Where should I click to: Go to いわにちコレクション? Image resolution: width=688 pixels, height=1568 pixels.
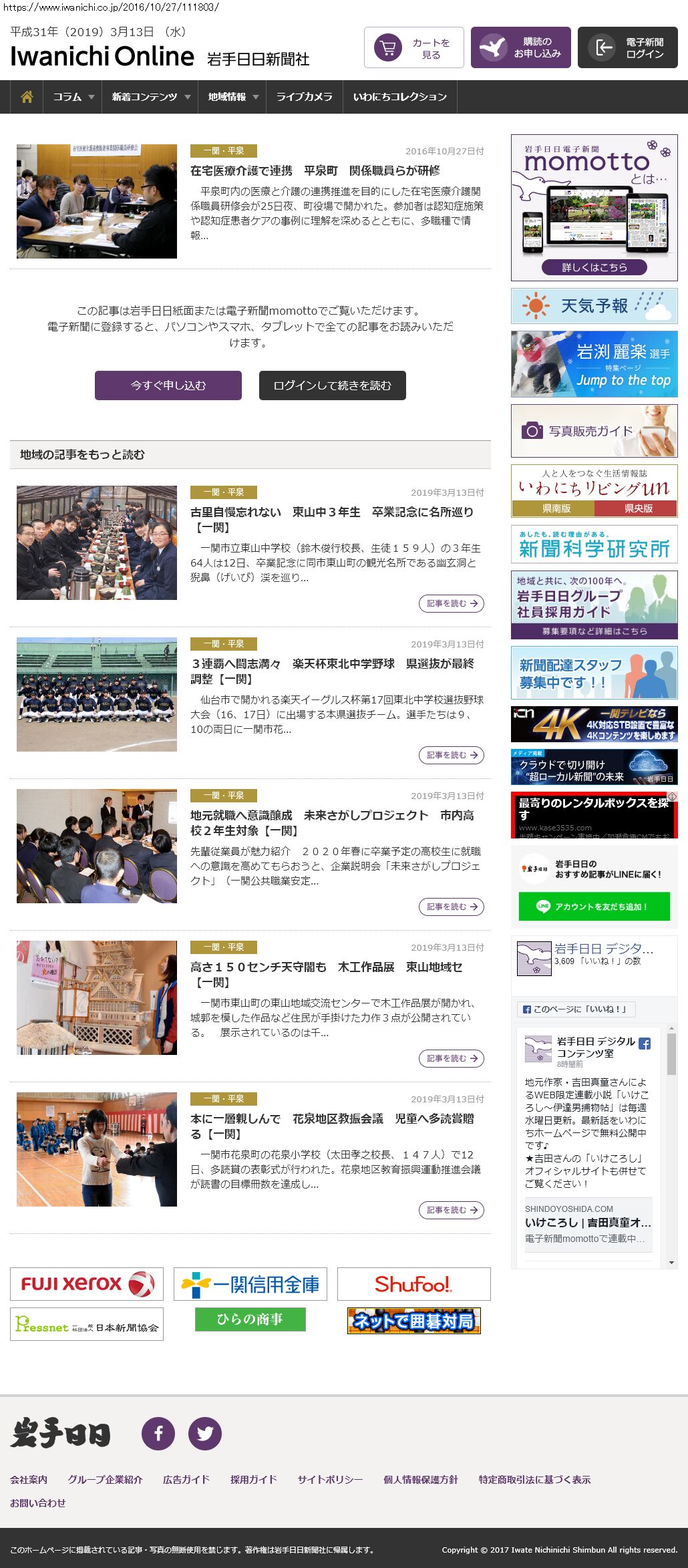399,97
